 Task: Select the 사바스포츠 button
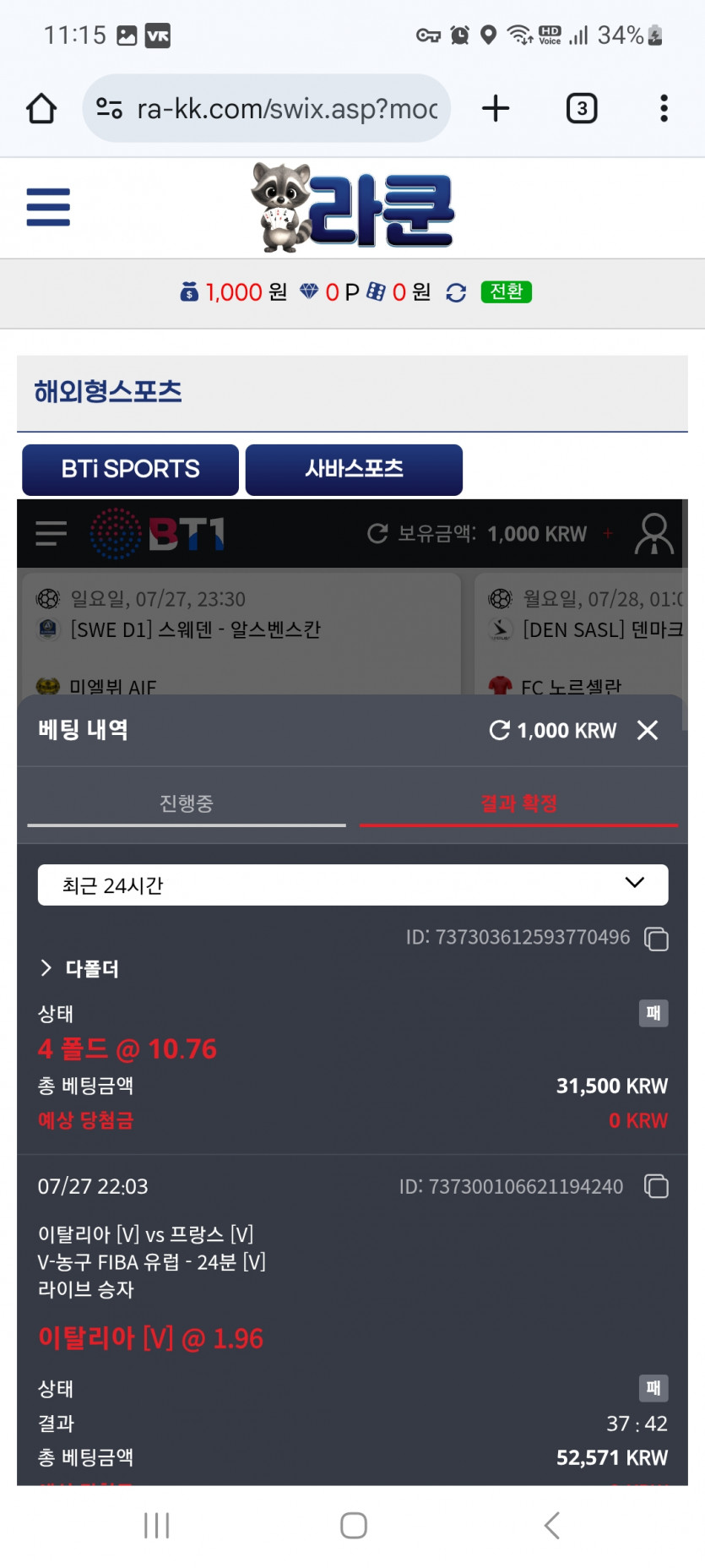pyautogui.click(x=354, y=470)
